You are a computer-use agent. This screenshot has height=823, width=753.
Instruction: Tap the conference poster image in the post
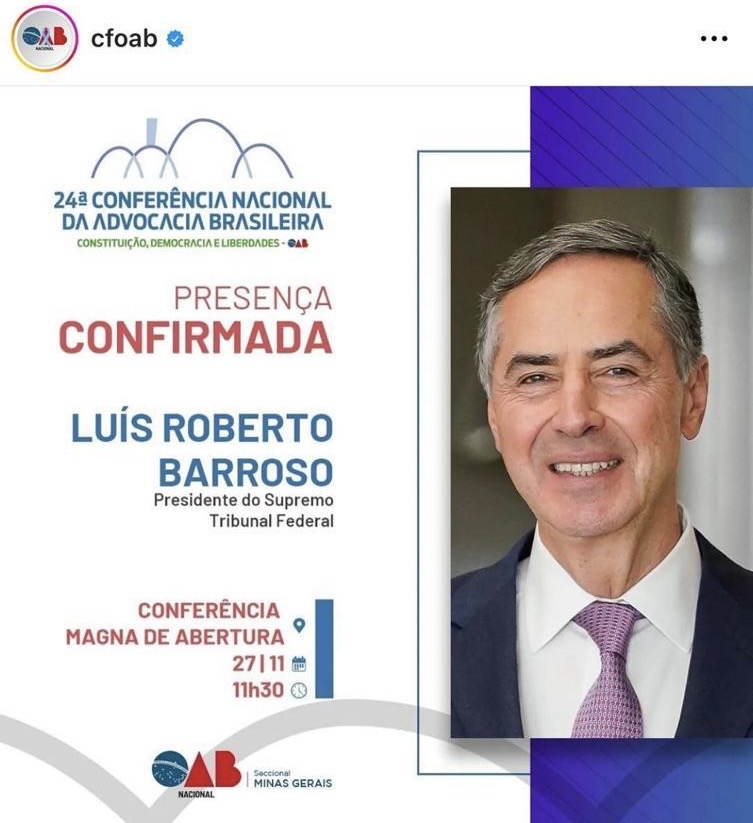tap(376, 455)
